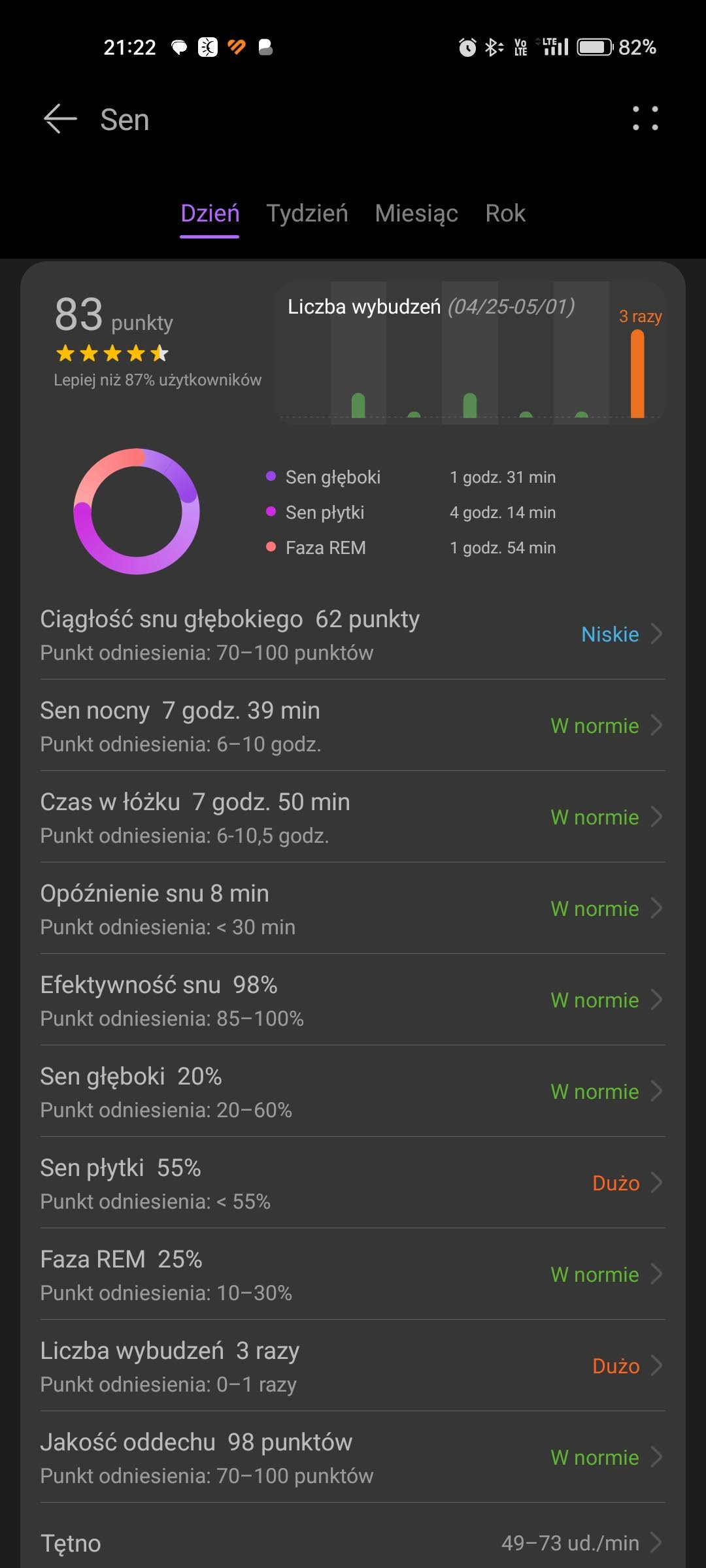This screenshot has height=1568, width=706.
Task: View Sen głęboki 20% details
Action: click(353, 1091)
